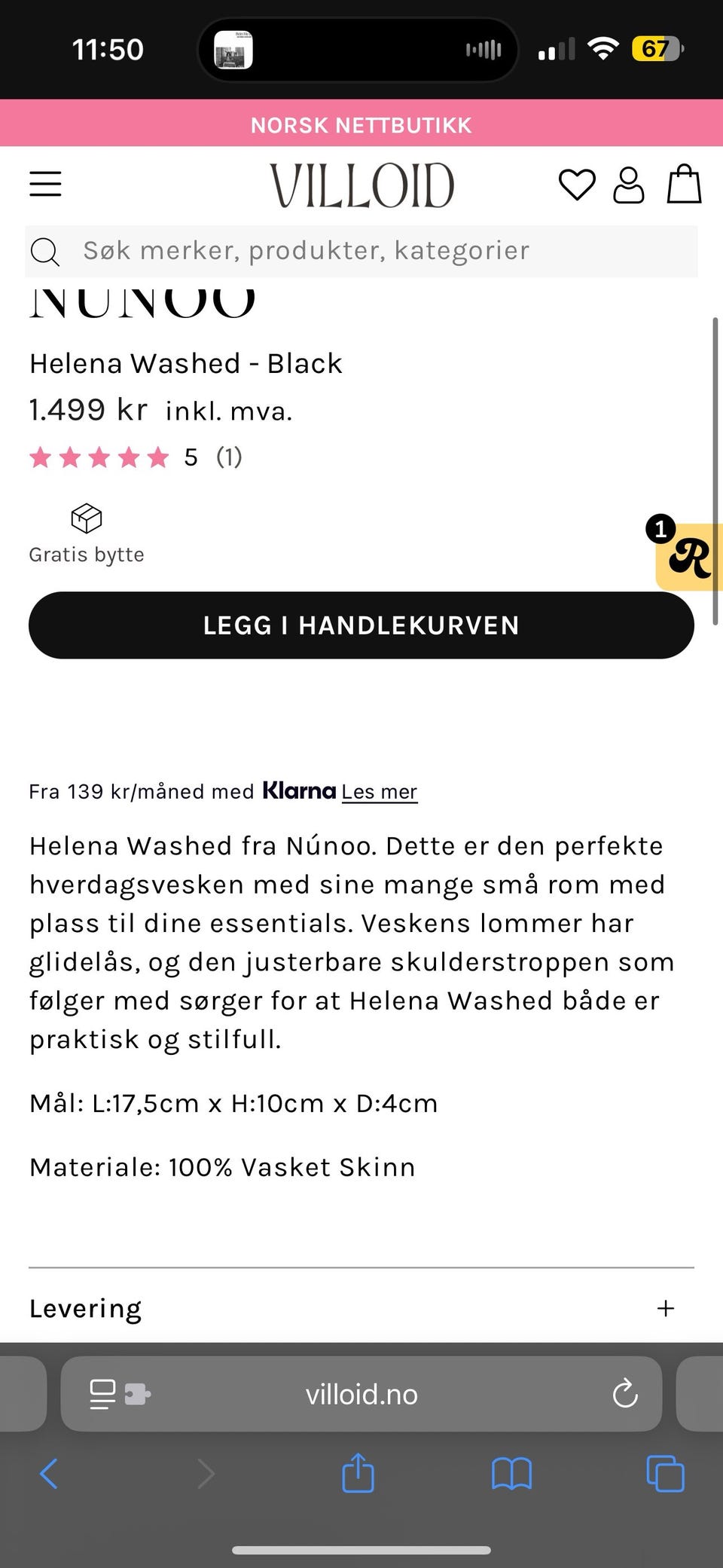Image resolution: width=723 pixels, height=1568 pixels.
Task: Expand the Levering section
Action: pos(666,1309)
